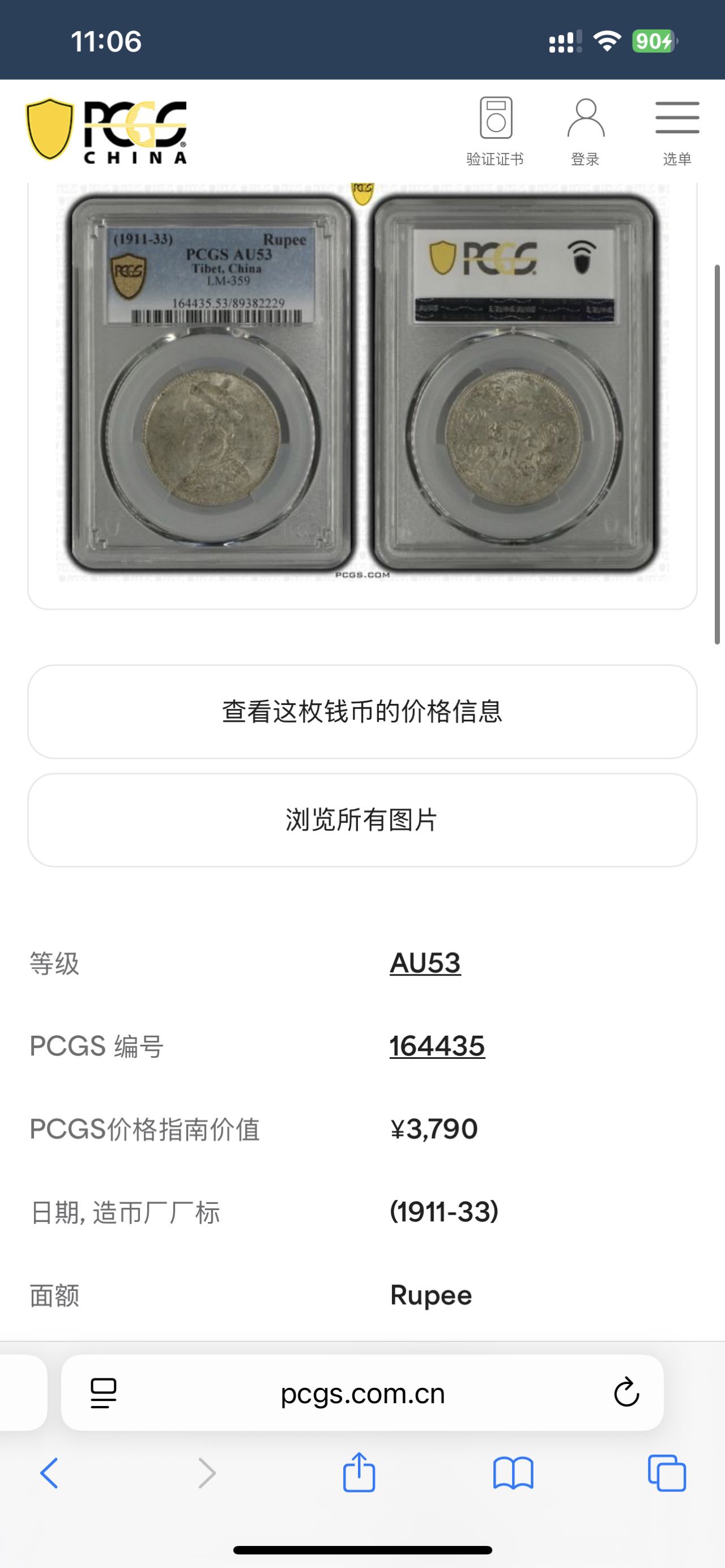Share this PCGS page
This screenshot has width=725, height=1568.
click(x=359, y=1473)
